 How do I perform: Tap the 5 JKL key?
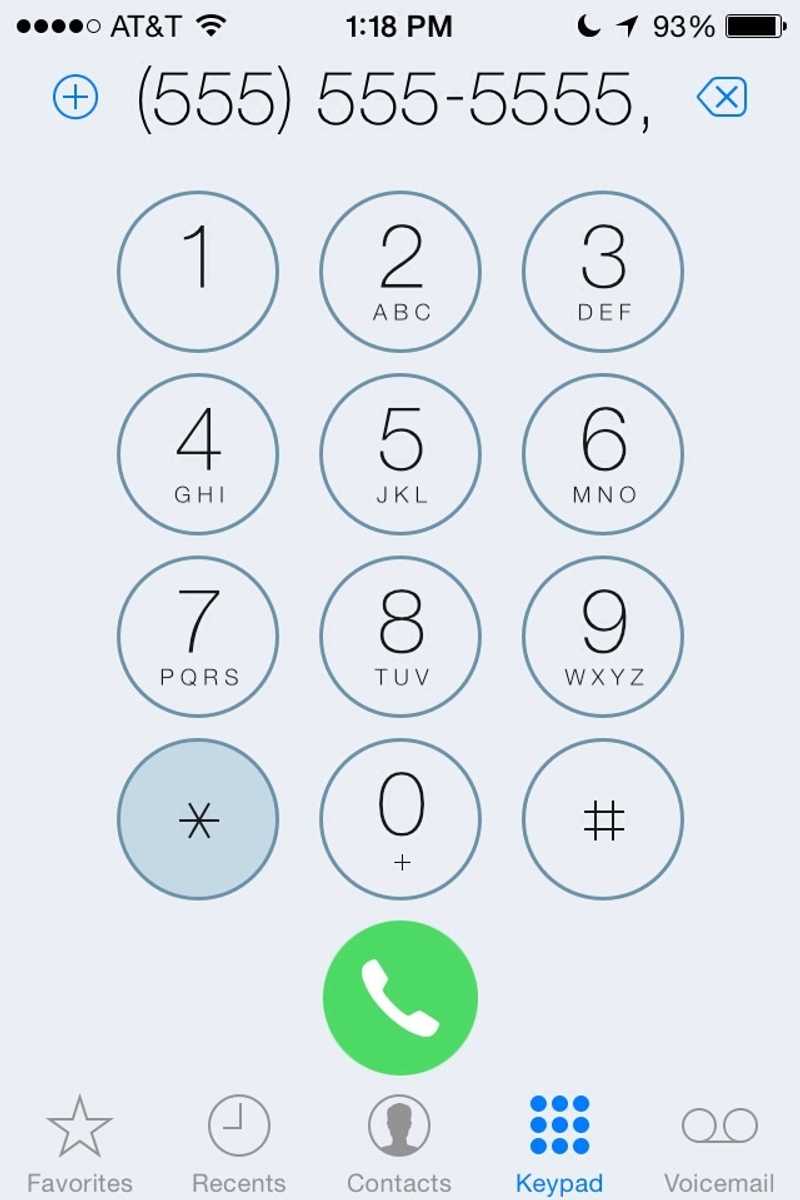[x=400, y=454]
